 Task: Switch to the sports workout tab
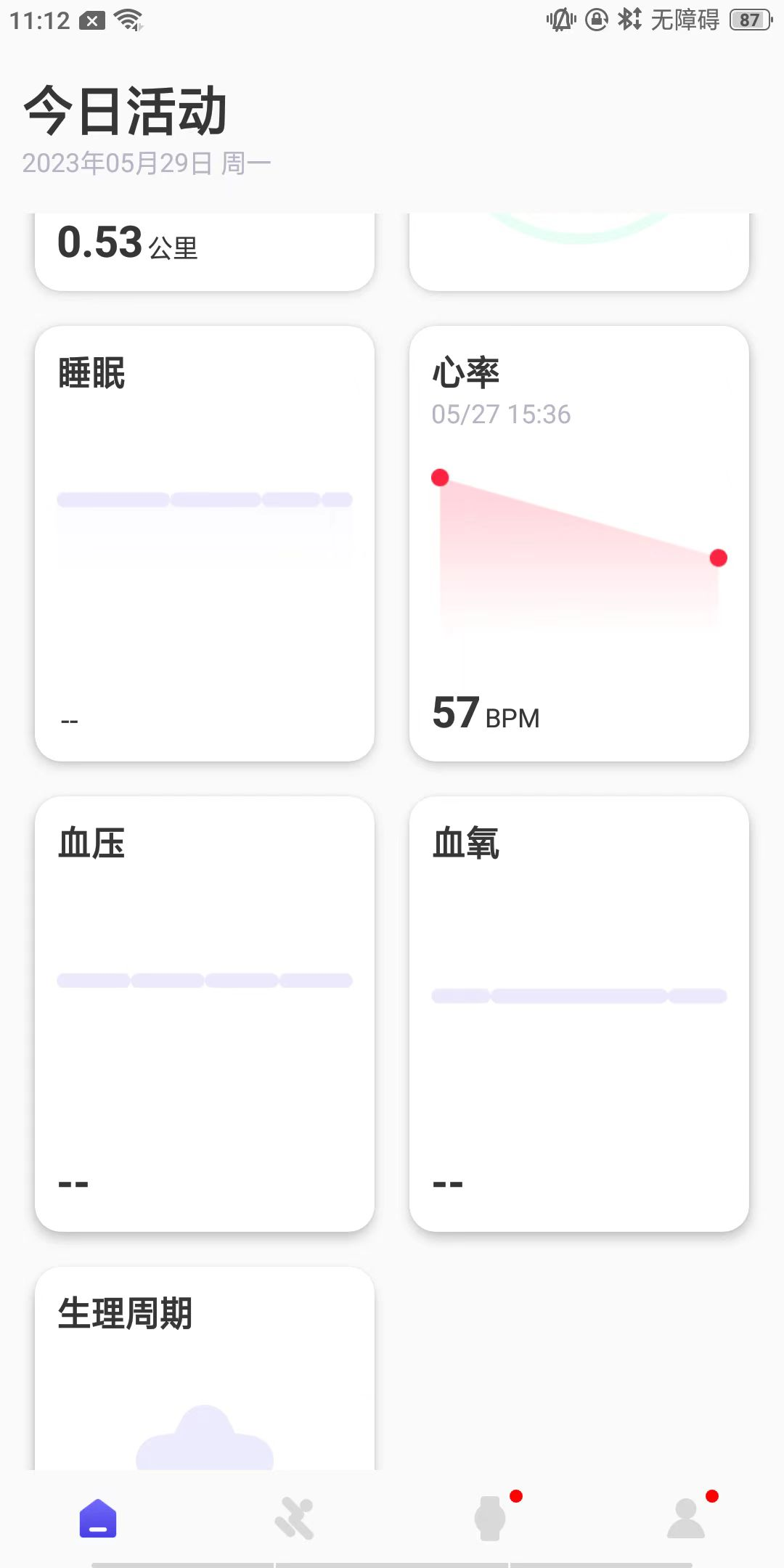point(294,1518)
